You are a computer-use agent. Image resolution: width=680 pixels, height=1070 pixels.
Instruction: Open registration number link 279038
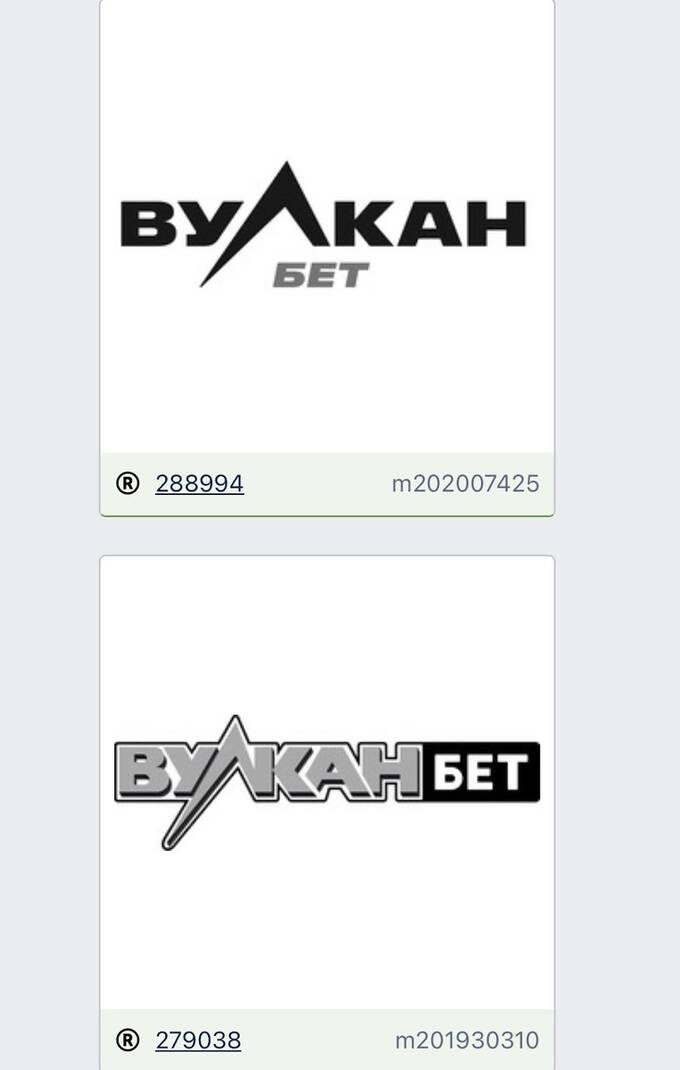tap(198, 1040)
